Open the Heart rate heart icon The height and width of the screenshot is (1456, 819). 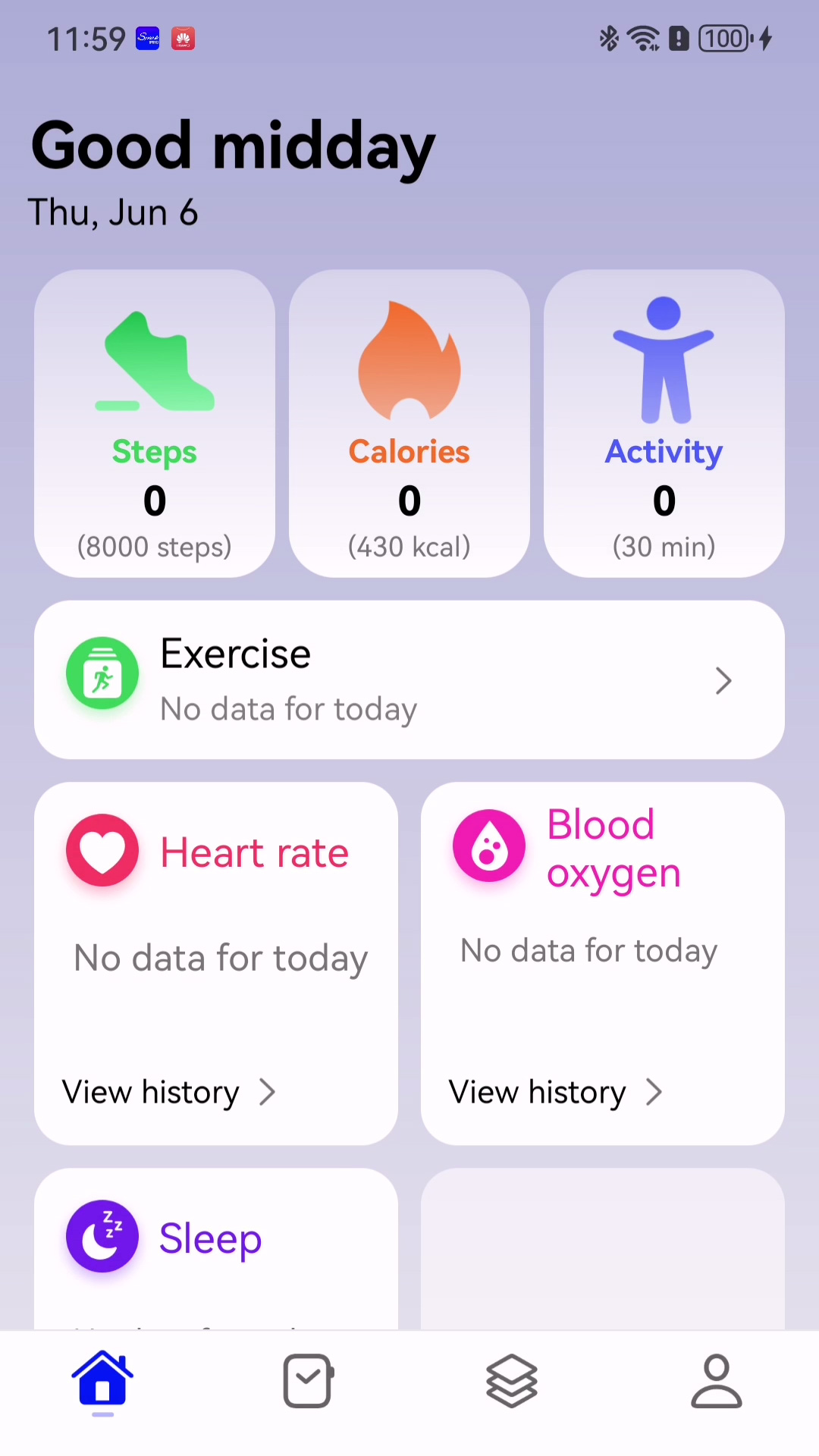pyautogui.click(x=102, y=850)
